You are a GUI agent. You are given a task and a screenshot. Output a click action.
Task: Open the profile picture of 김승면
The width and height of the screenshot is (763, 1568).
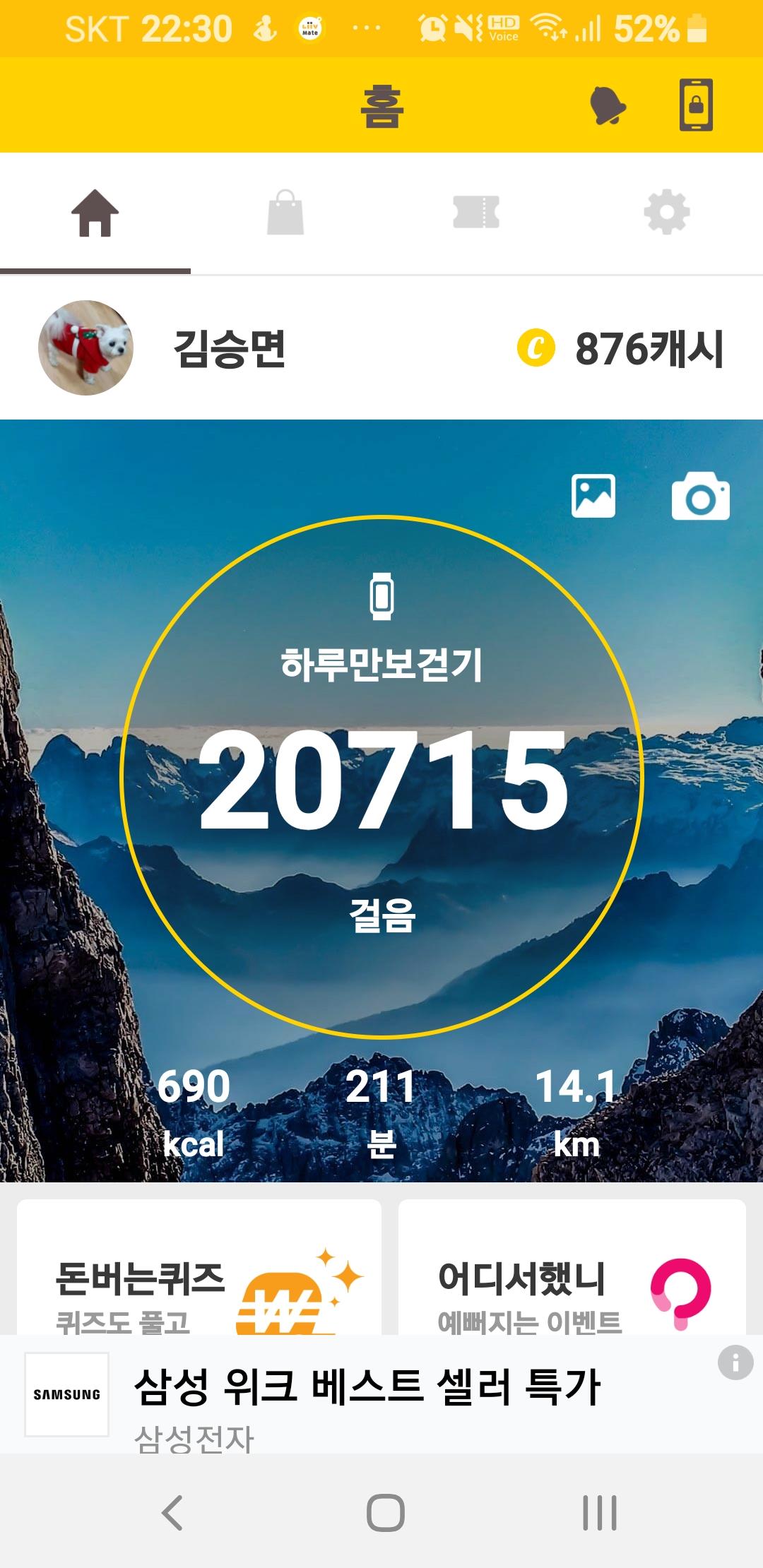tap(85, 348)
